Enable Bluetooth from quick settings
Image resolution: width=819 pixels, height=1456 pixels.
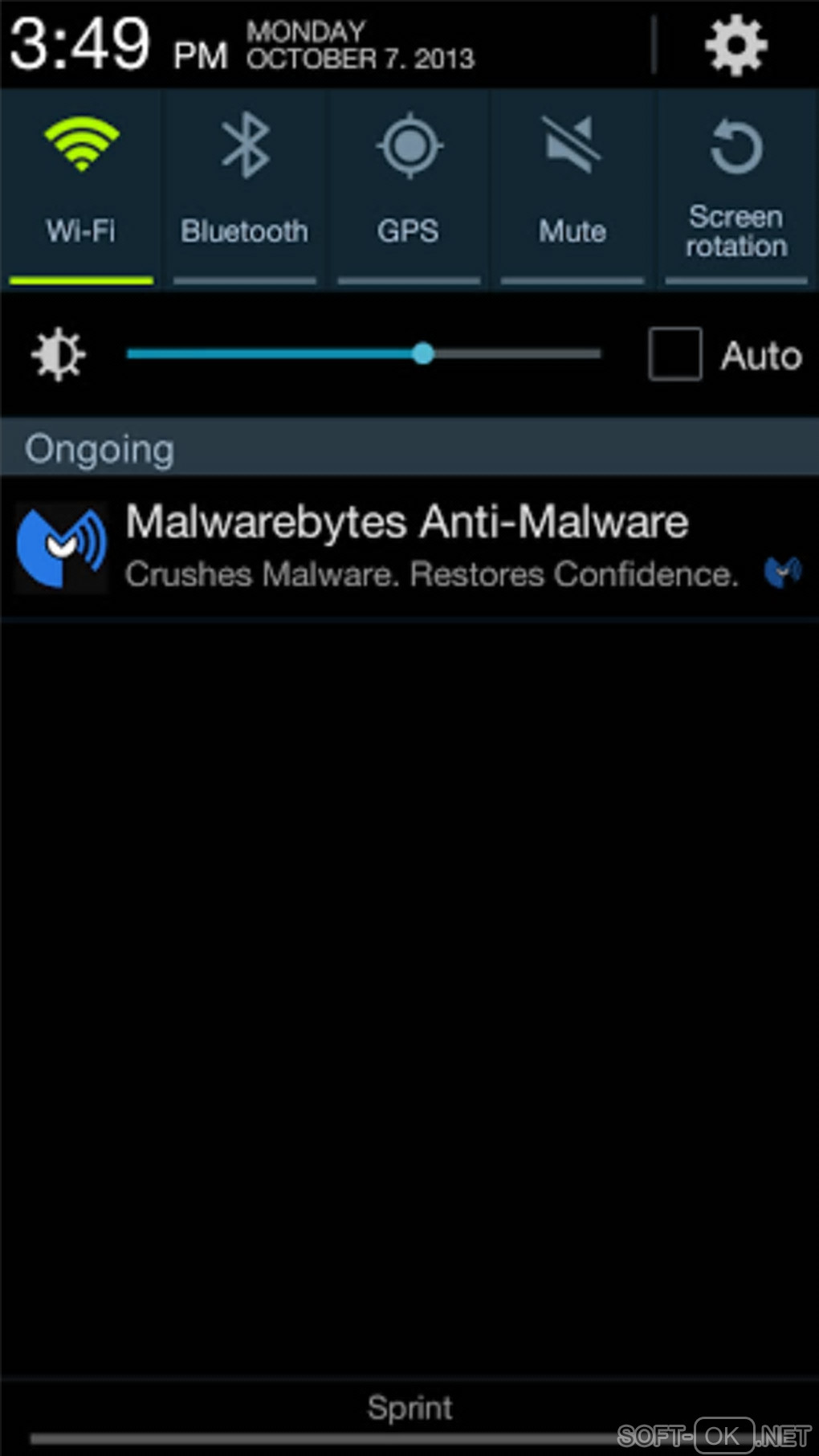pos(244,186)
